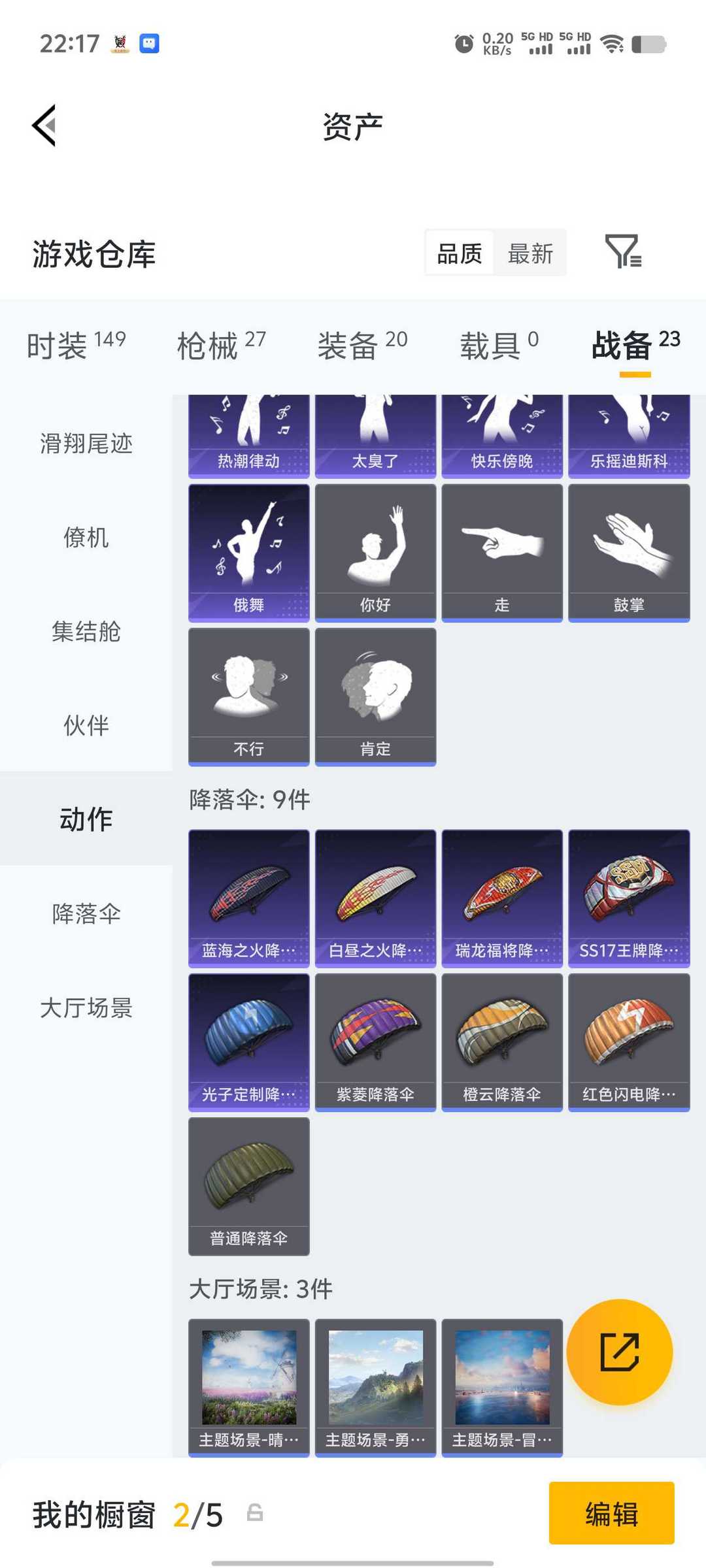This screenshot has width=706, height=1568.
Task: Select 伙伴 in the side menu
Action: pos(86,726)
